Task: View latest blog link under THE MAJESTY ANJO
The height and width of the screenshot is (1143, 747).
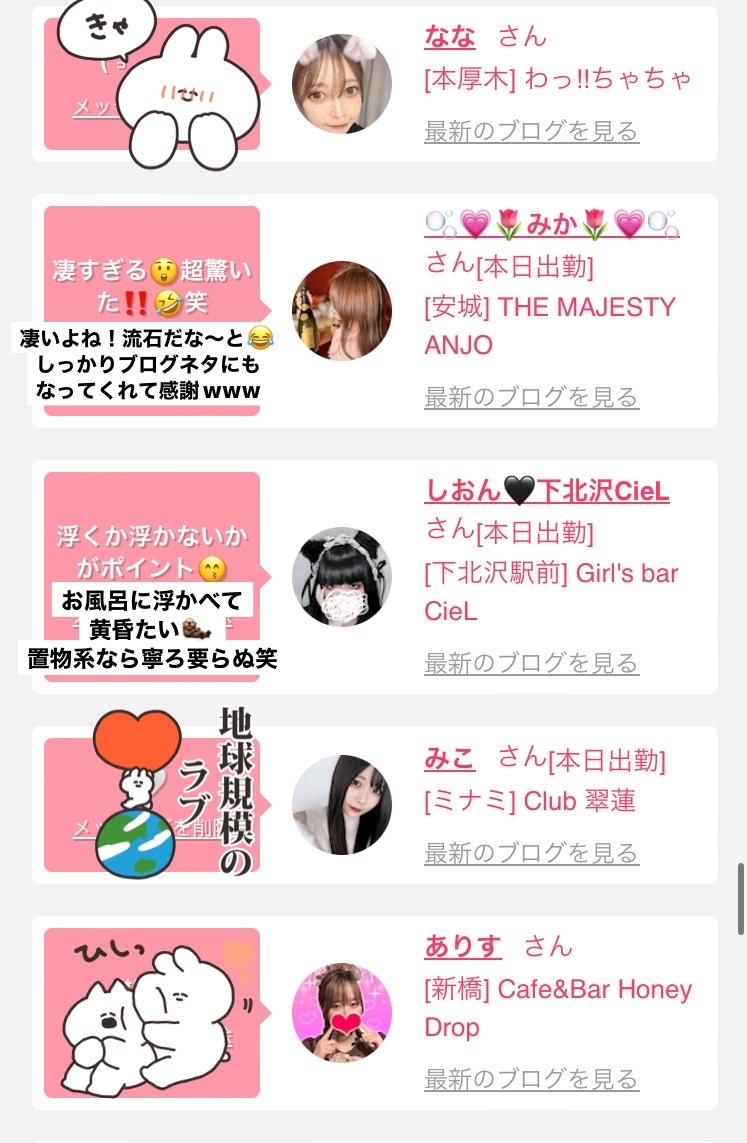Action: (531, 397)
